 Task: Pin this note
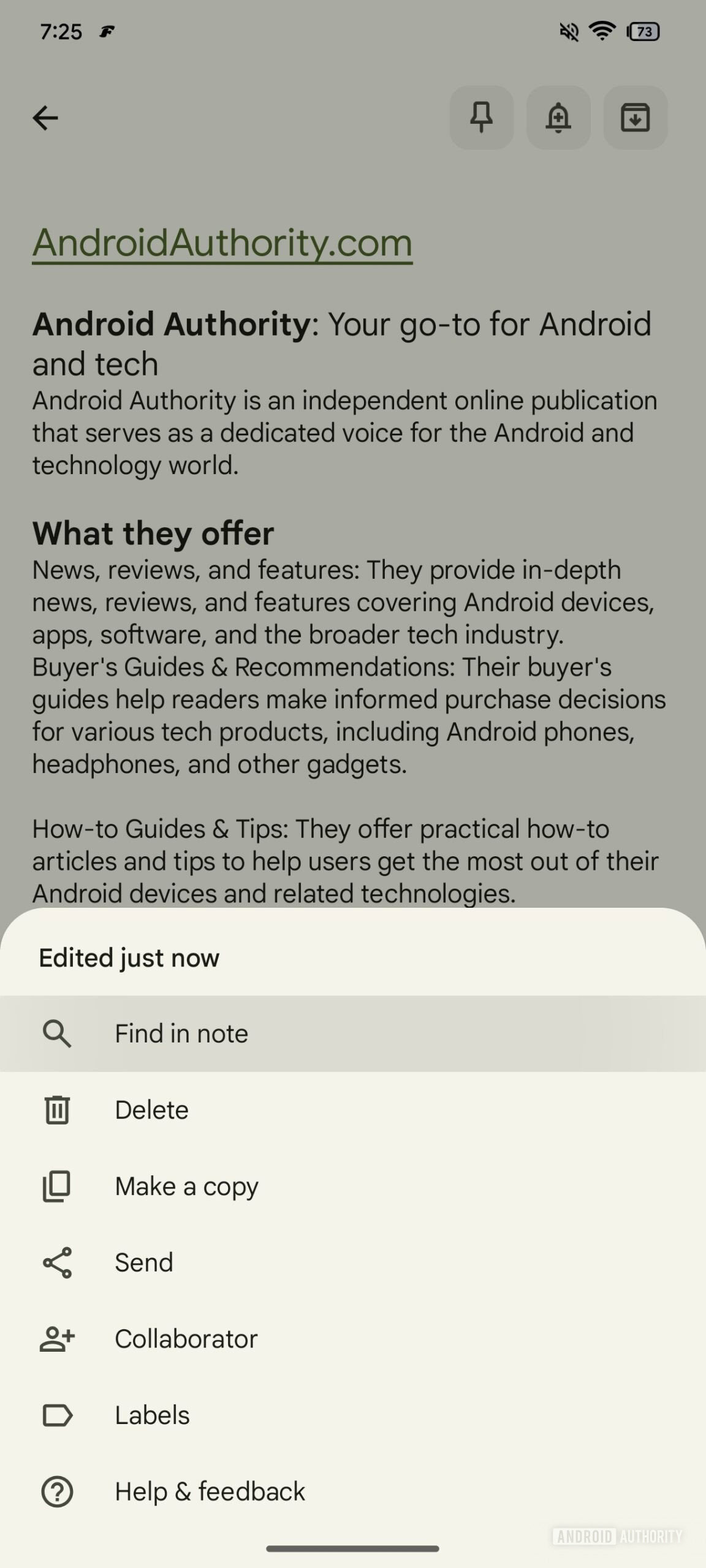(x=481, y=118)
